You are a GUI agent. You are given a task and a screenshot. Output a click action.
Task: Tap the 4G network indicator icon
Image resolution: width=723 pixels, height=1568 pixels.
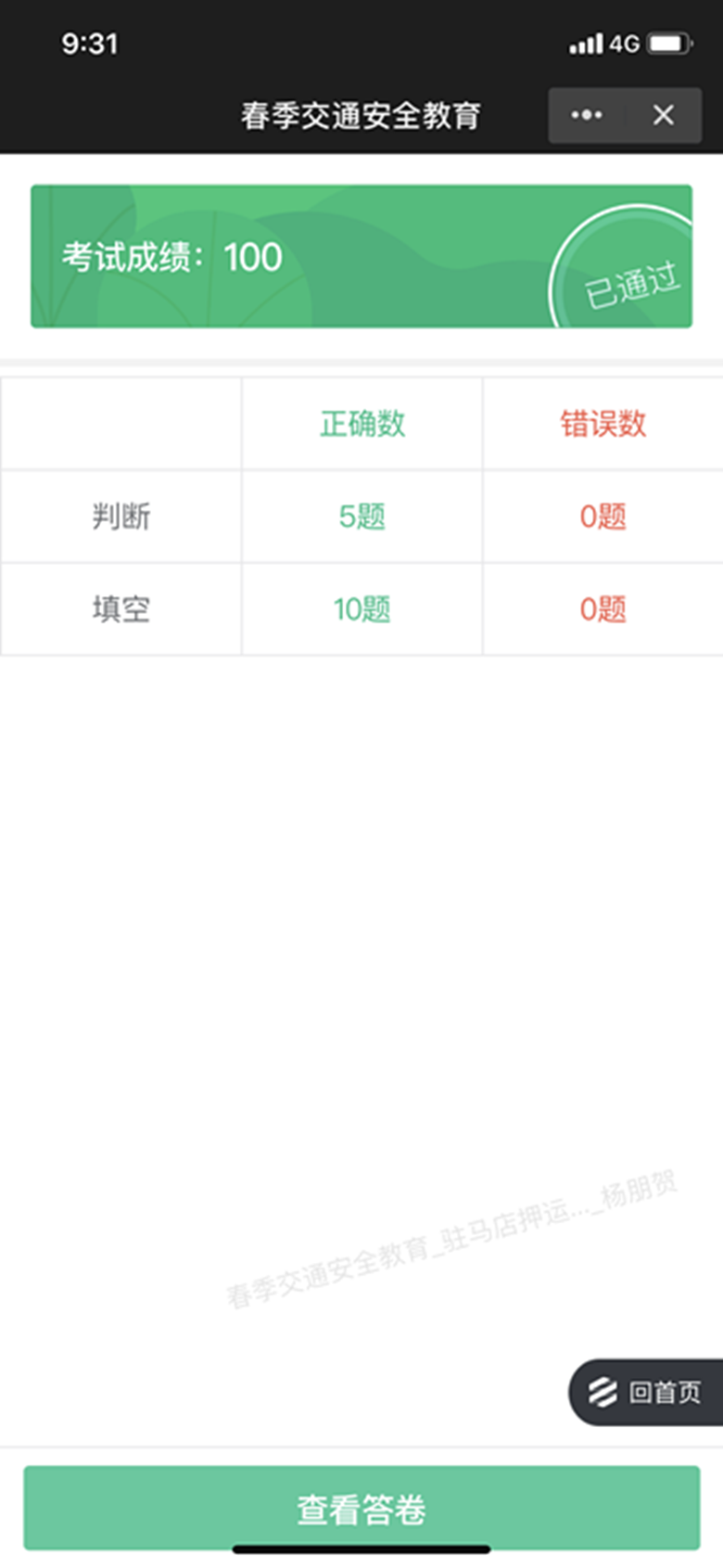(x=626, y=43)
